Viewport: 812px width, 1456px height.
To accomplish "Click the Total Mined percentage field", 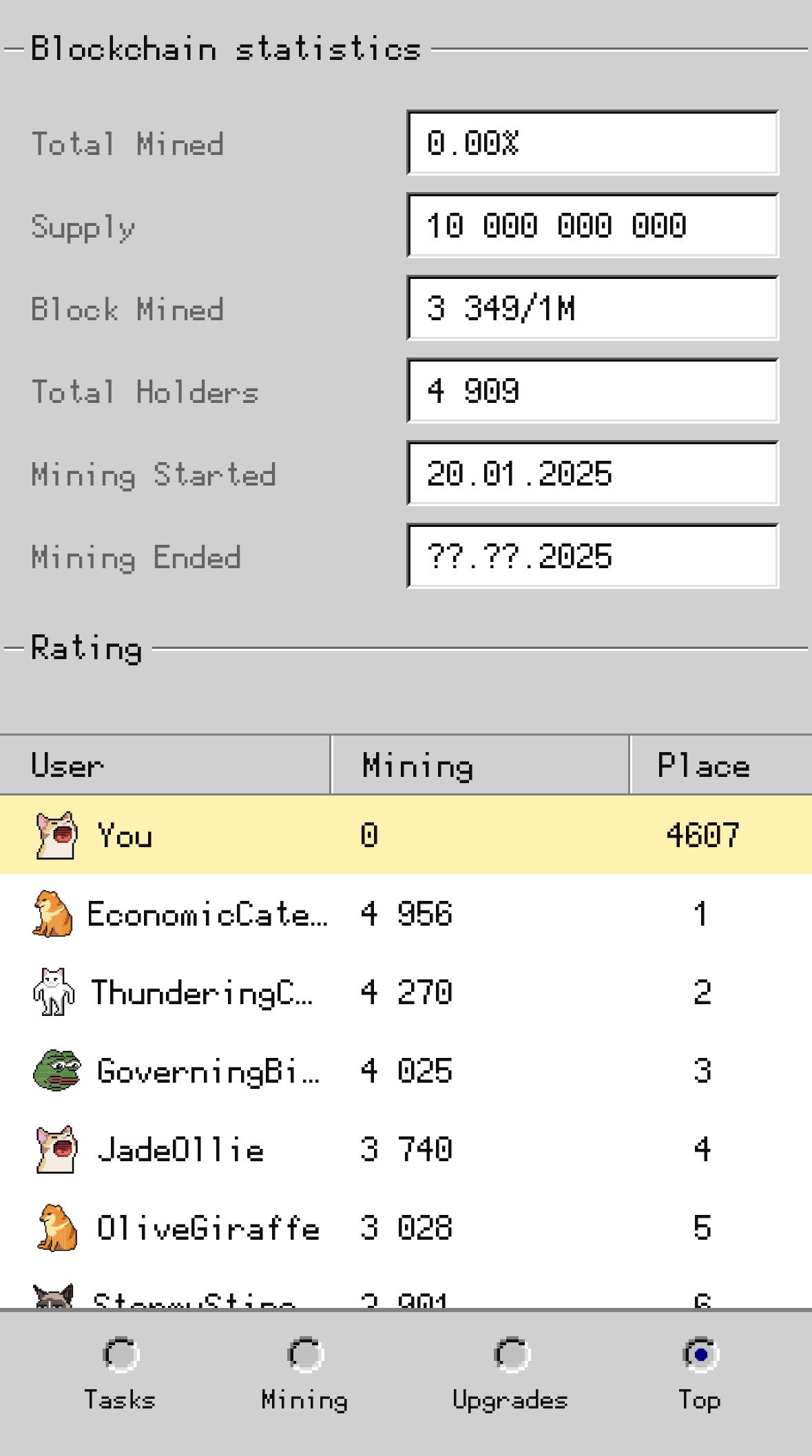I will 592,143.
